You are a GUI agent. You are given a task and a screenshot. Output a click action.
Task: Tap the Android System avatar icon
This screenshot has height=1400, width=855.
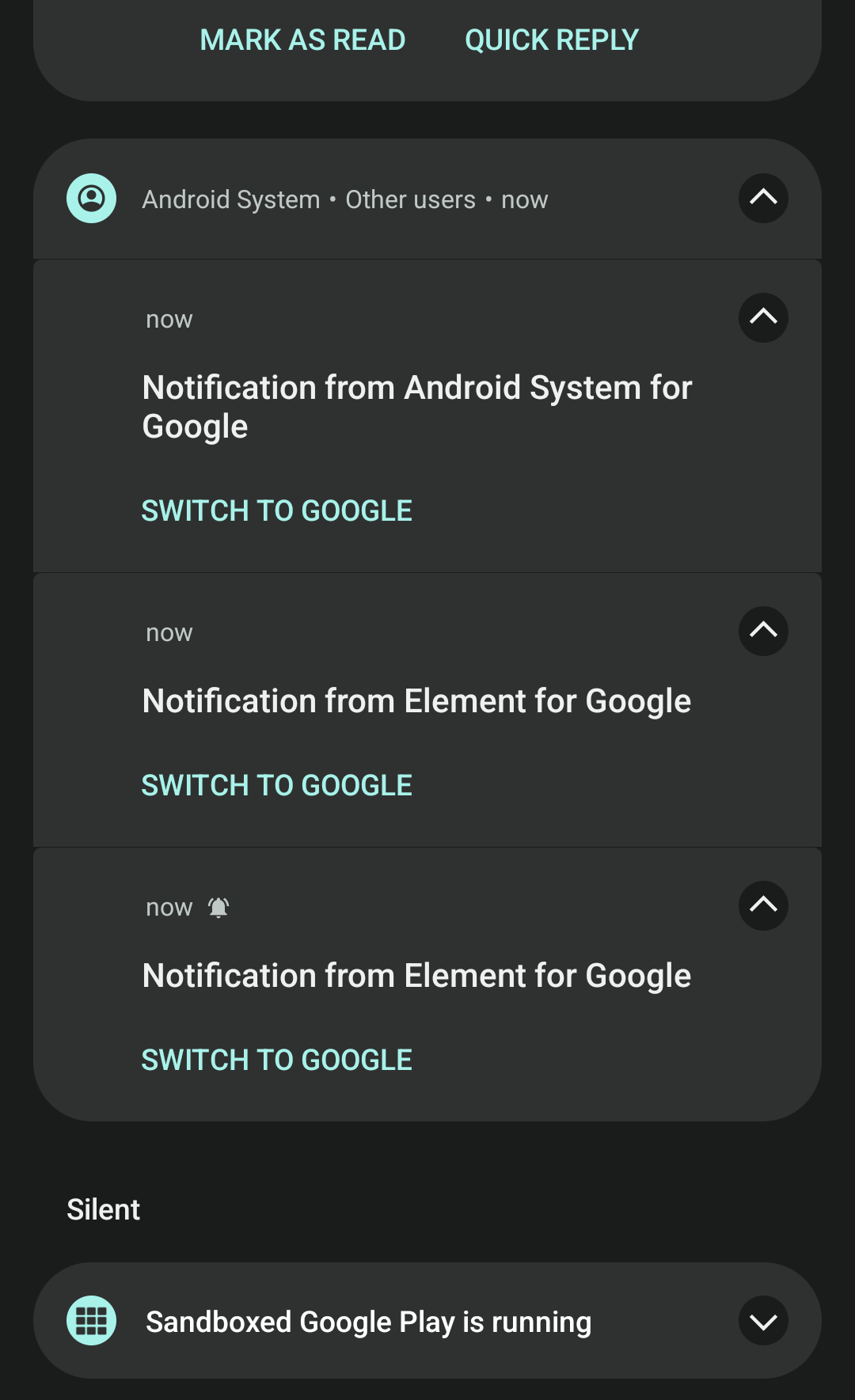[x=90, y=199]
